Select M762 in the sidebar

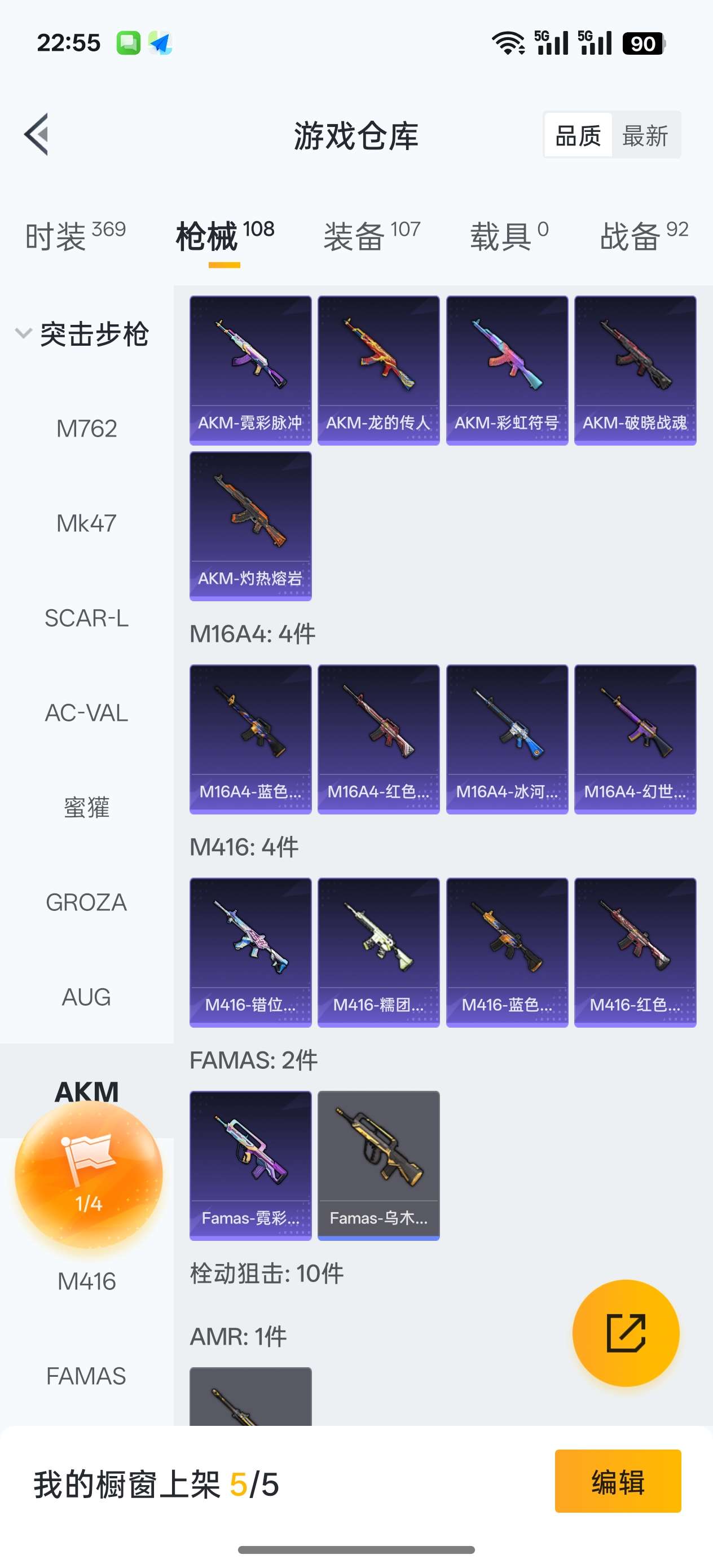[x=86, y=429]
